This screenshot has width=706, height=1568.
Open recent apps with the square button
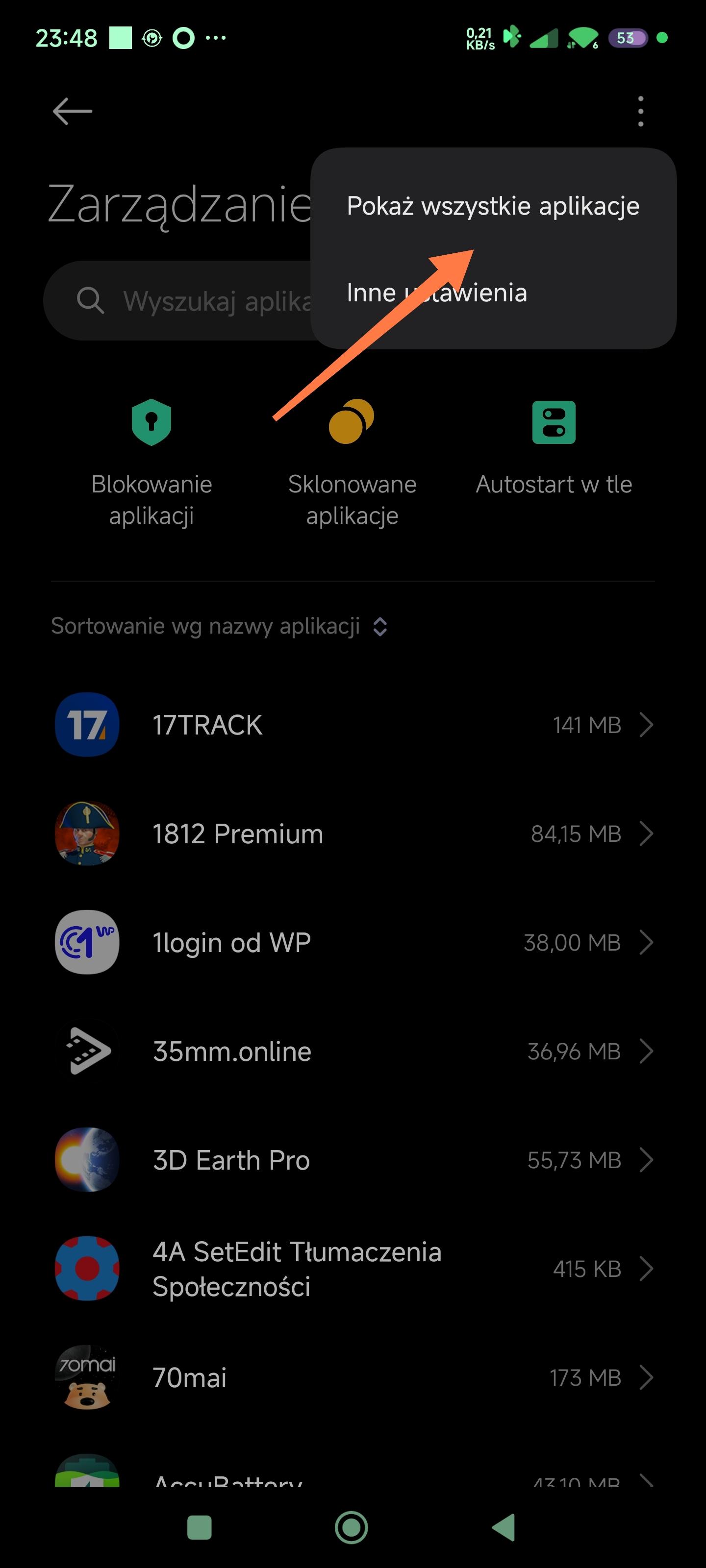pyautogui.click(x=199, y=1527)
